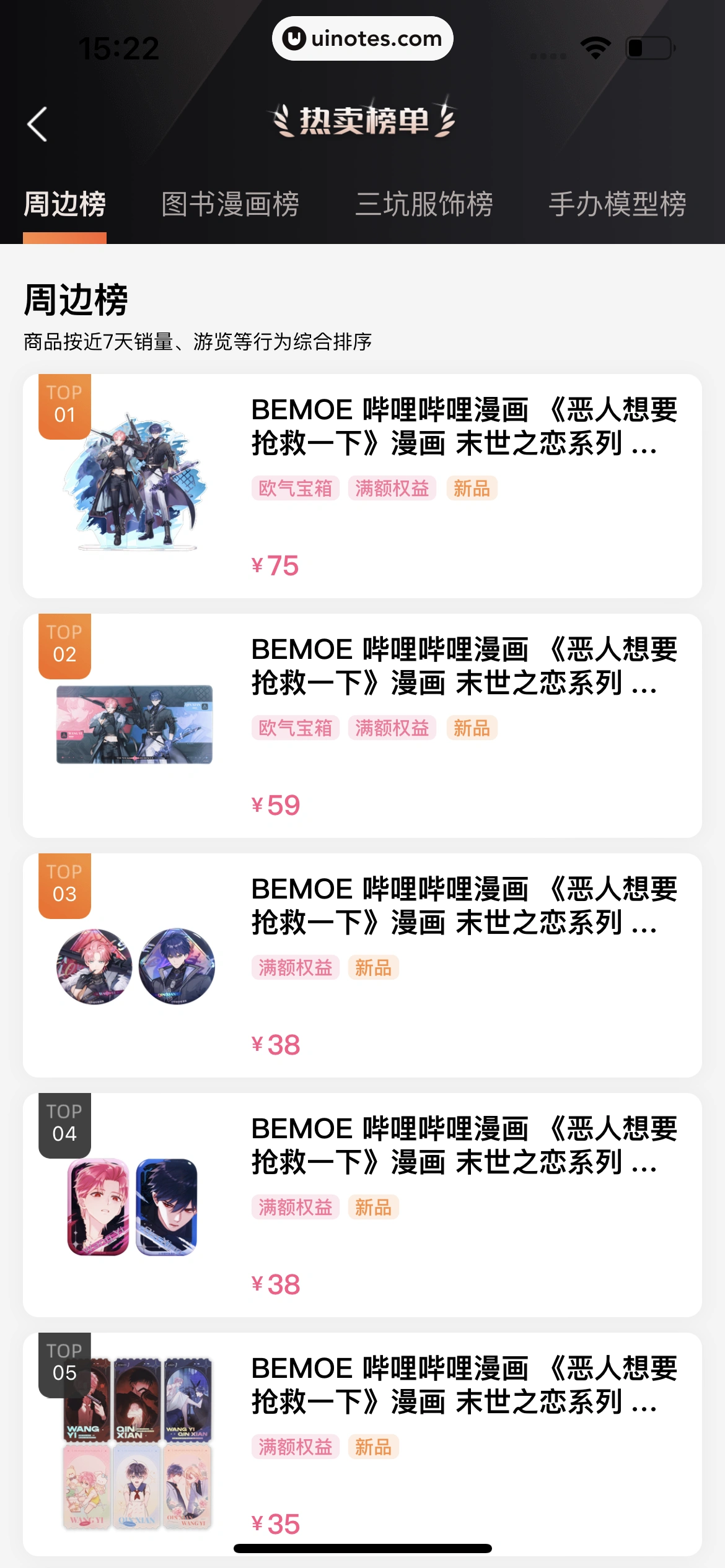Open the TOP 01 product priced ¥75
725x1568 pixels.
(x=362, y=486)
